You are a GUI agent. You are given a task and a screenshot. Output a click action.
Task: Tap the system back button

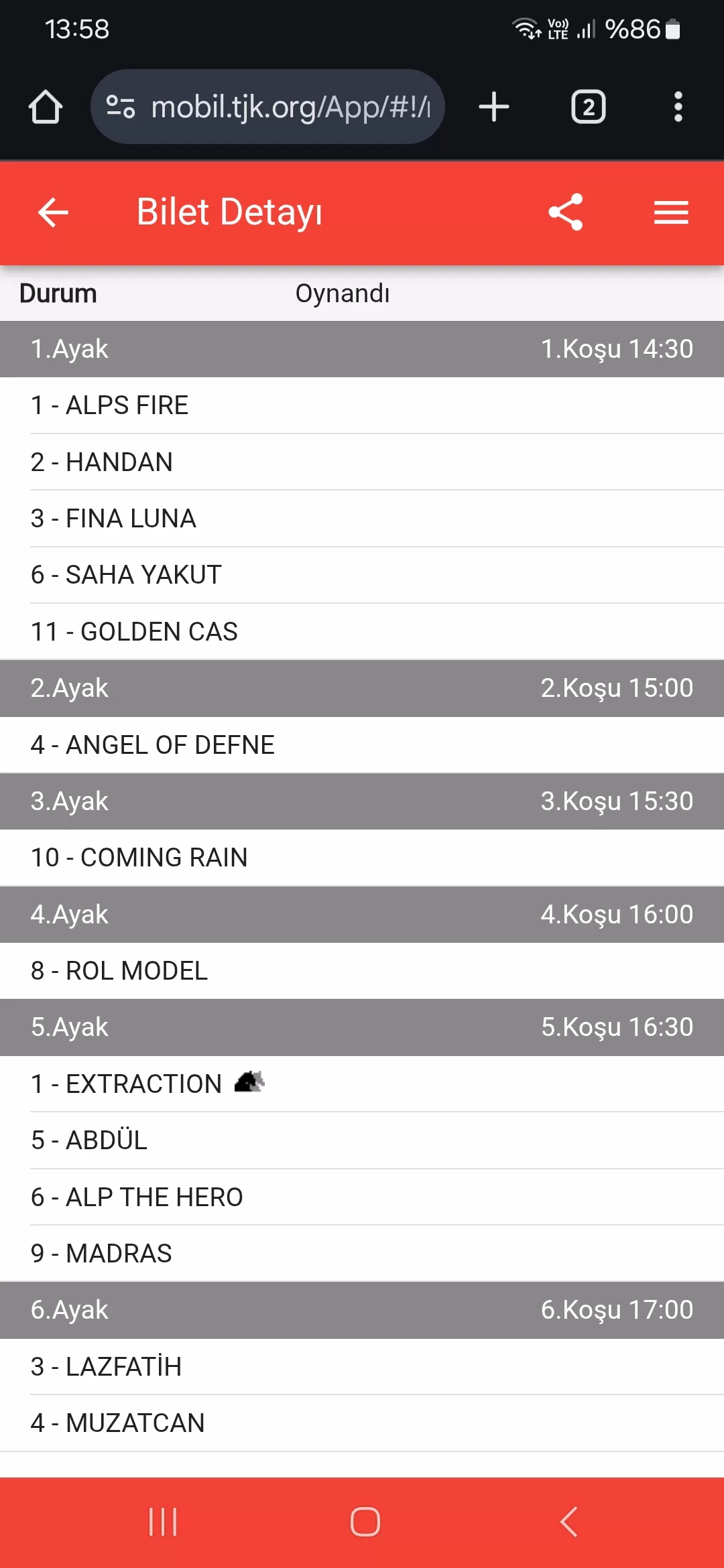coord(568,1522)
